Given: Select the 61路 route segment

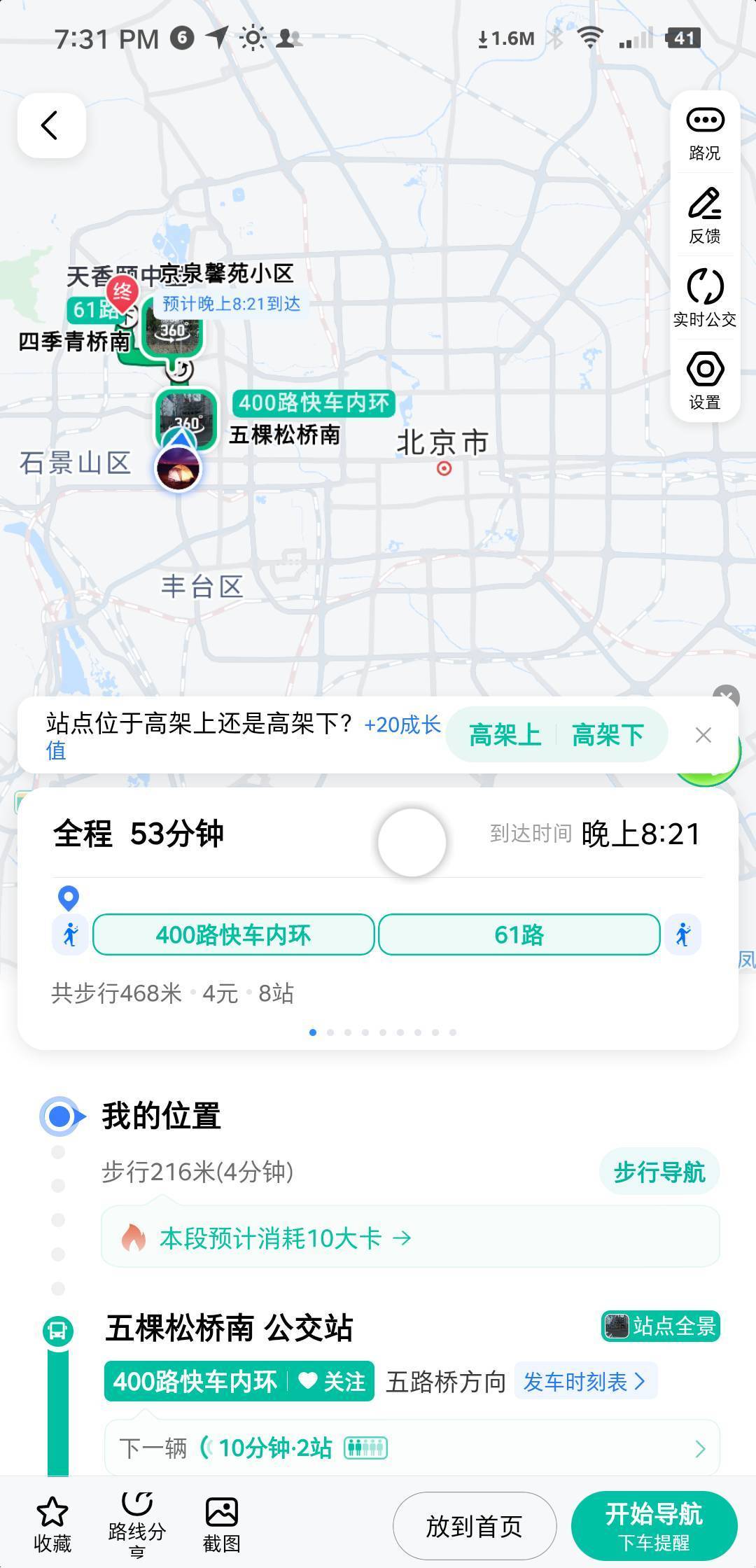Looking at the screenshot, I should [x=519, y=934].
